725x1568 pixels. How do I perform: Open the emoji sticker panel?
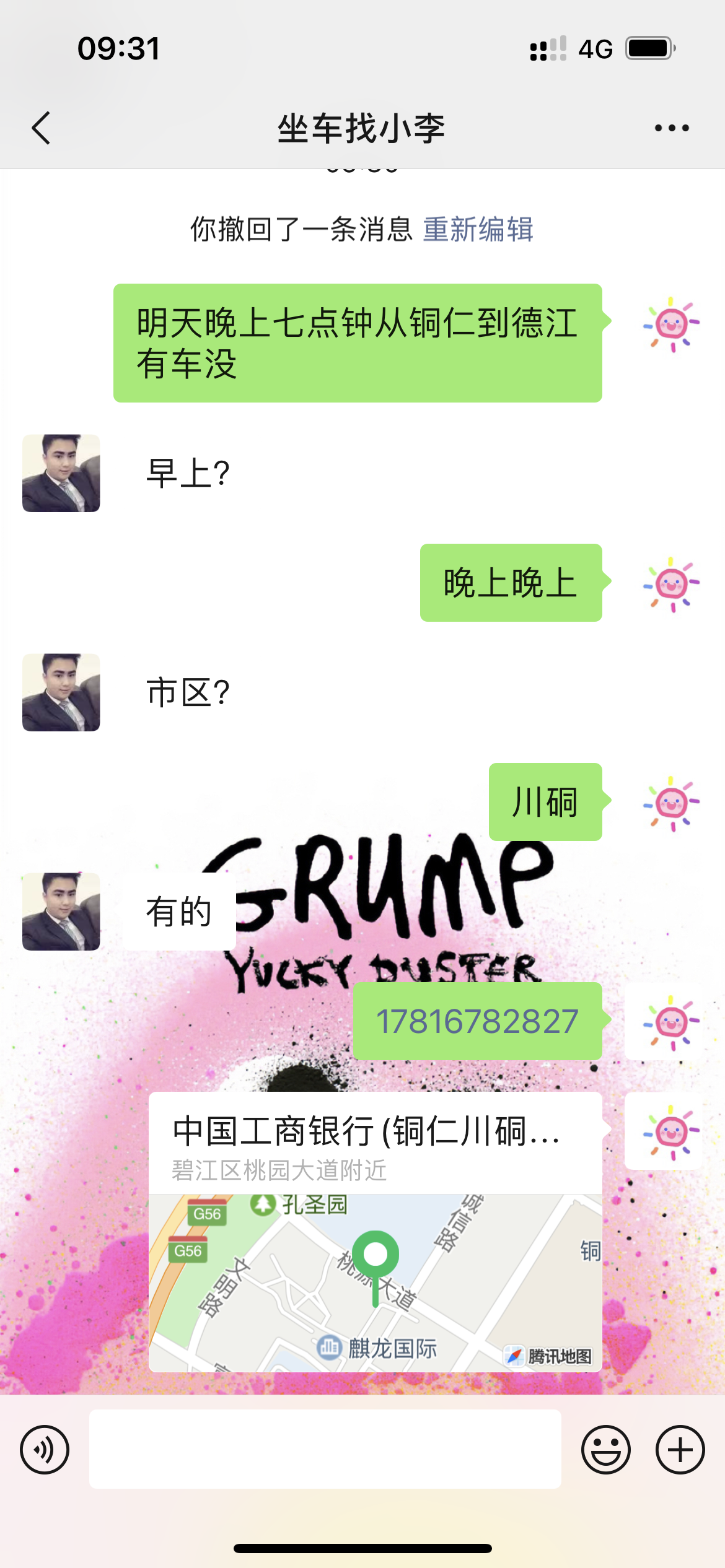point(605,1449)
